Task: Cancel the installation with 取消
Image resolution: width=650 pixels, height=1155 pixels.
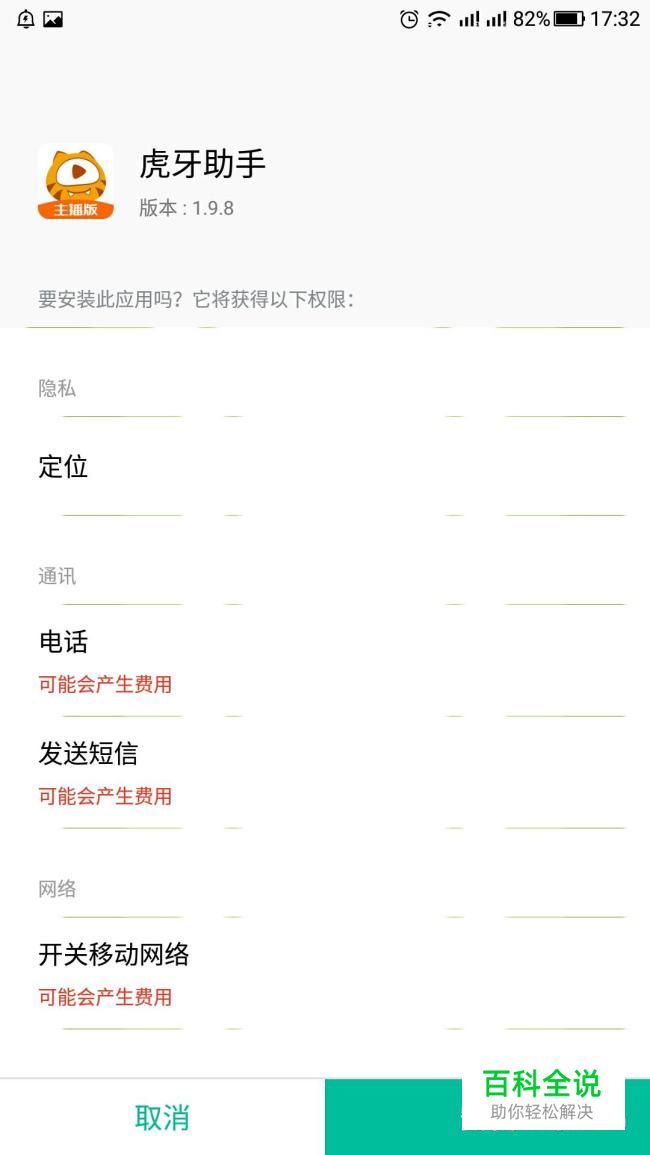Action: point(162,1117)
